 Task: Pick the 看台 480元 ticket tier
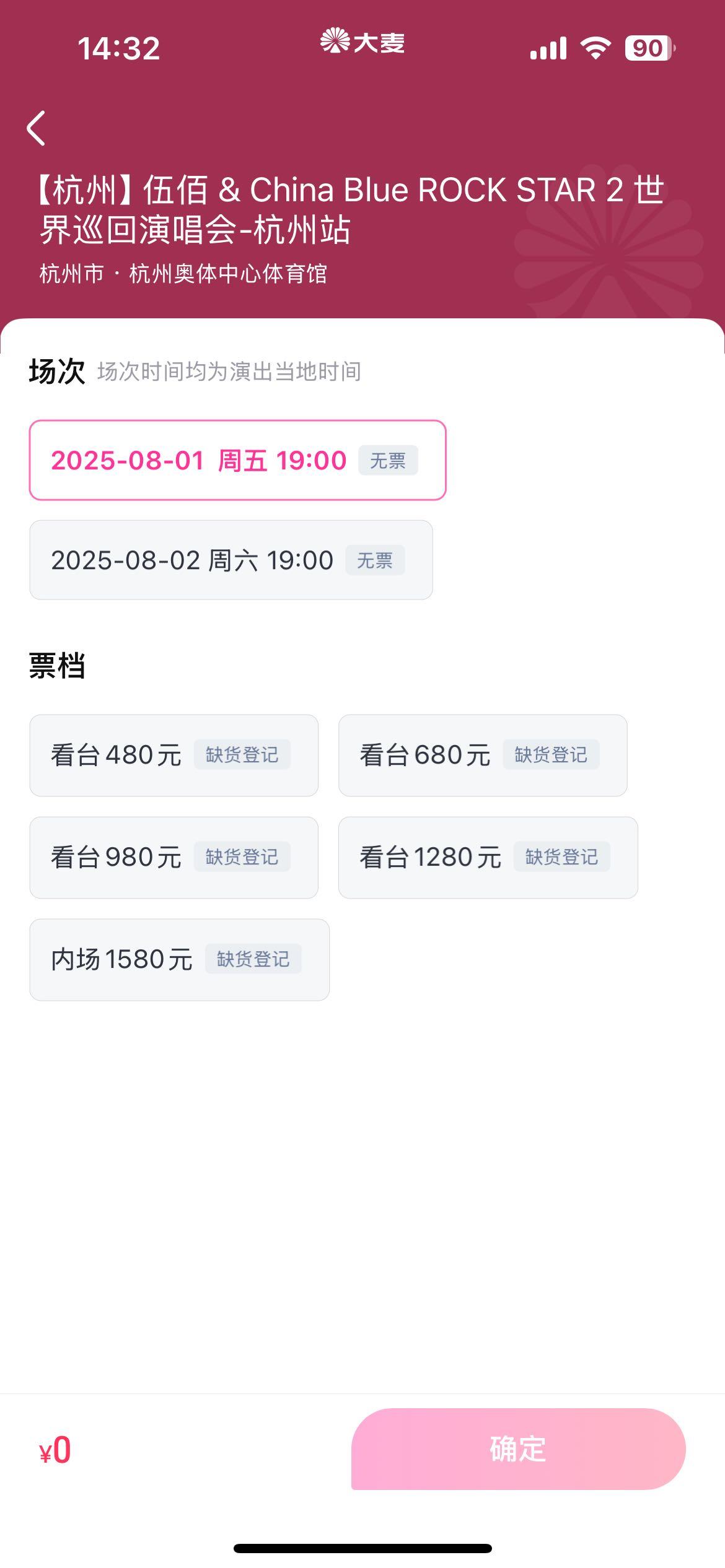click(x=174, y=756)
